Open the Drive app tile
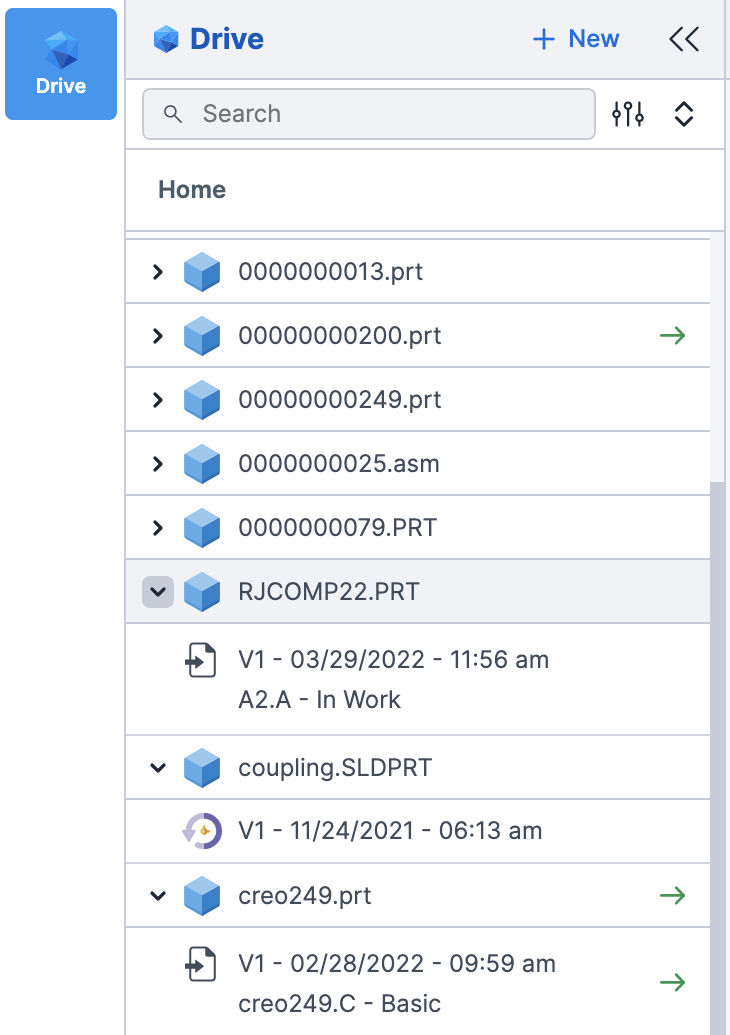The height and width of the screenshot is (1035, 730). pos(61,64)
